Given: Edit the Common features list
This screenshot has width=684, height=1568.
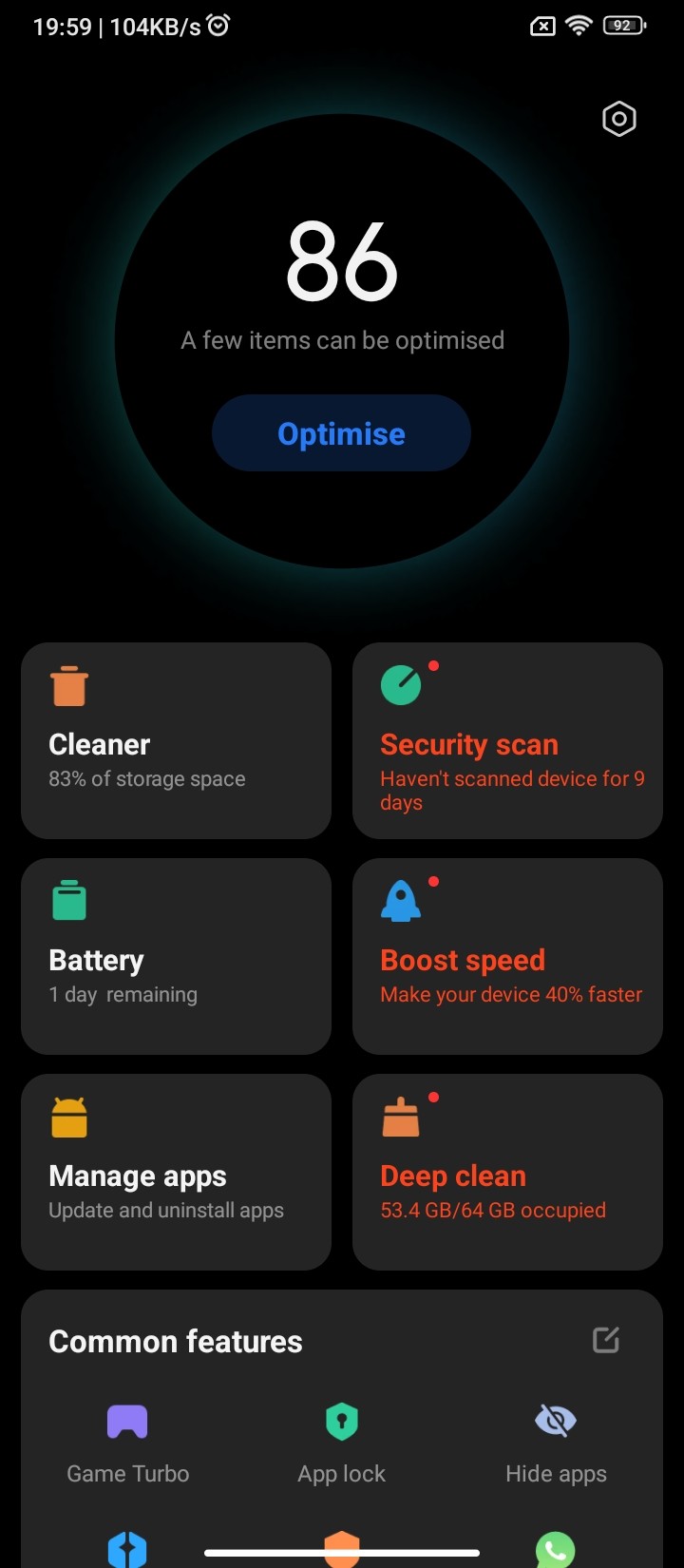Looking at the screenshot, I should 606,1340.
